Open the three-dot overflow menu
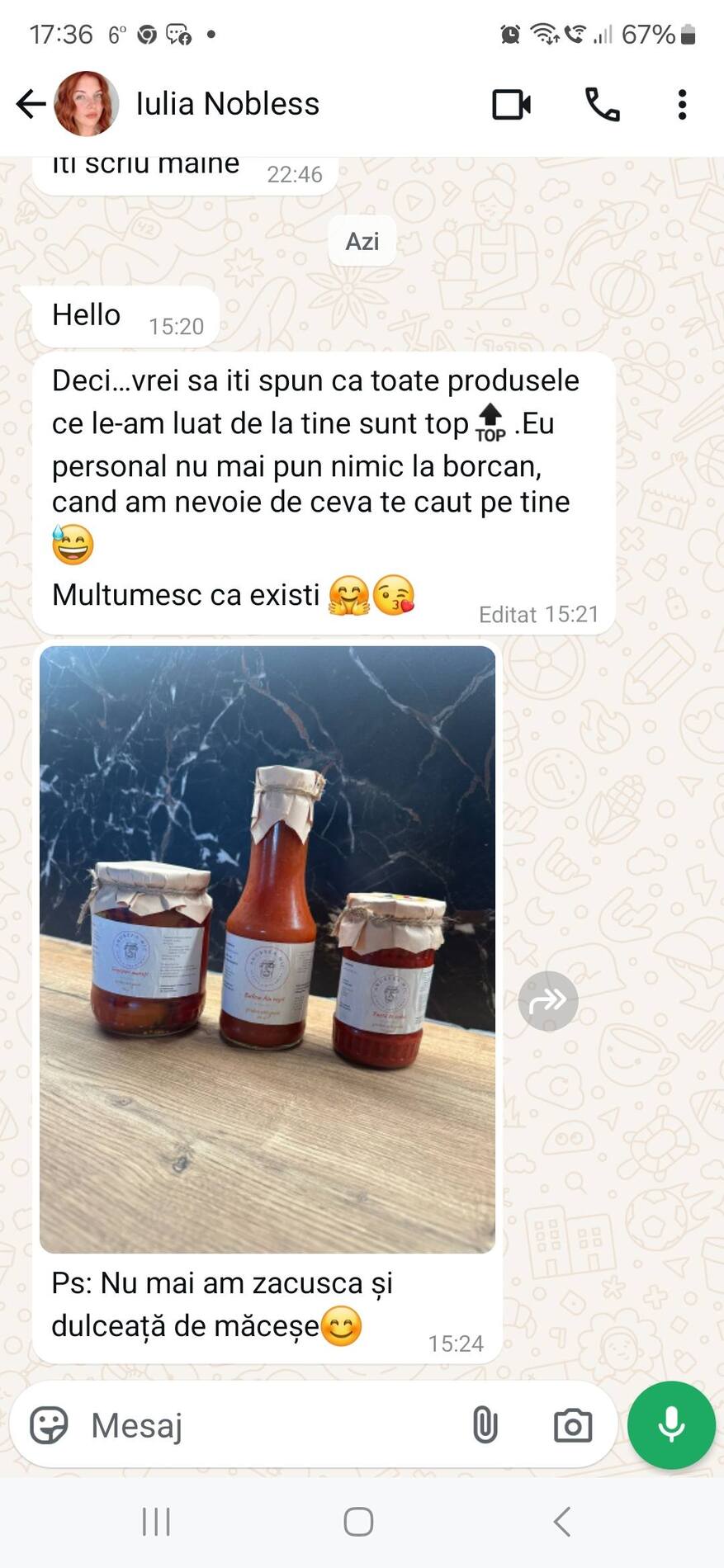Viewport: 724px width, 1568px height. [682, 105]
